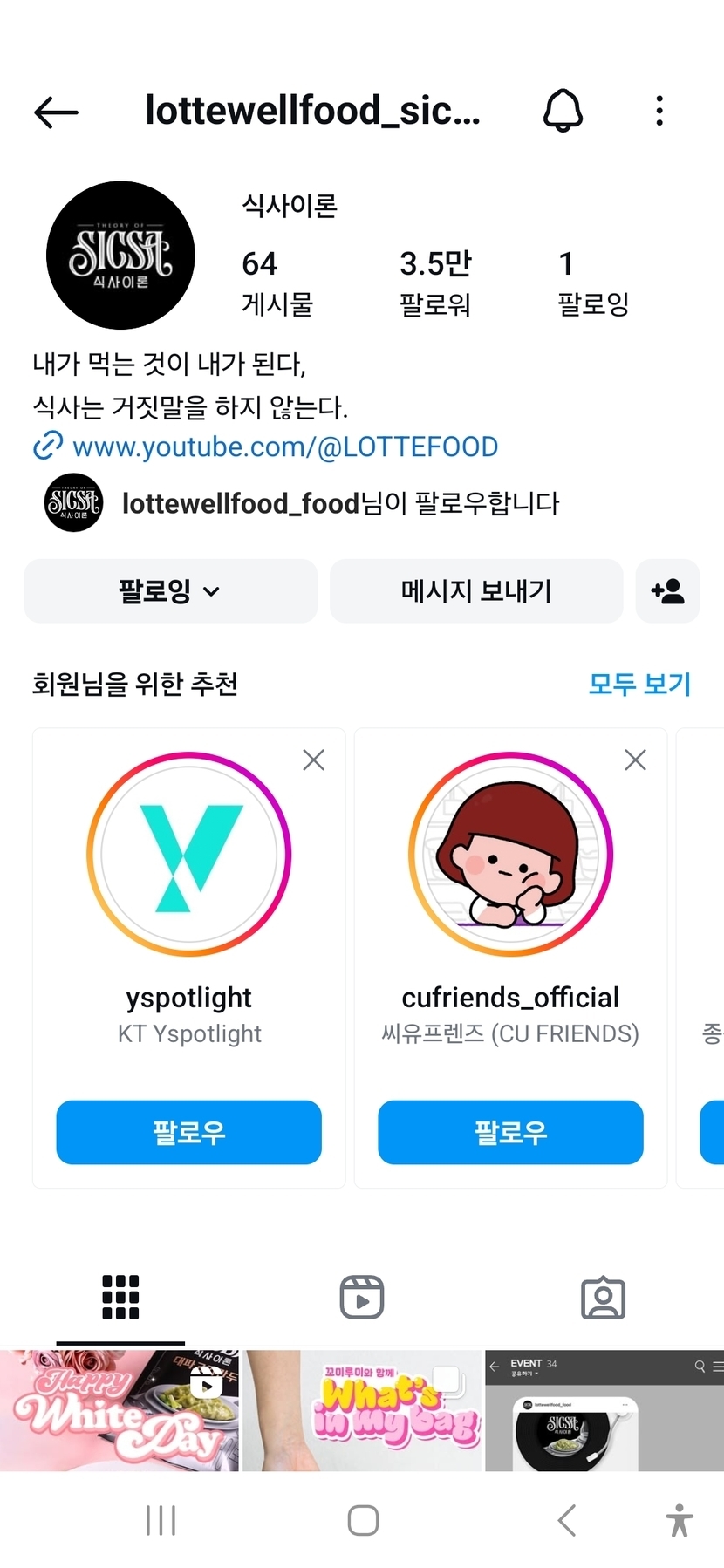Open the YouTube LOTTEFOOD link
Image resolution: width=724 pixels, height=1568 pixels.
[x=284, y=447]
